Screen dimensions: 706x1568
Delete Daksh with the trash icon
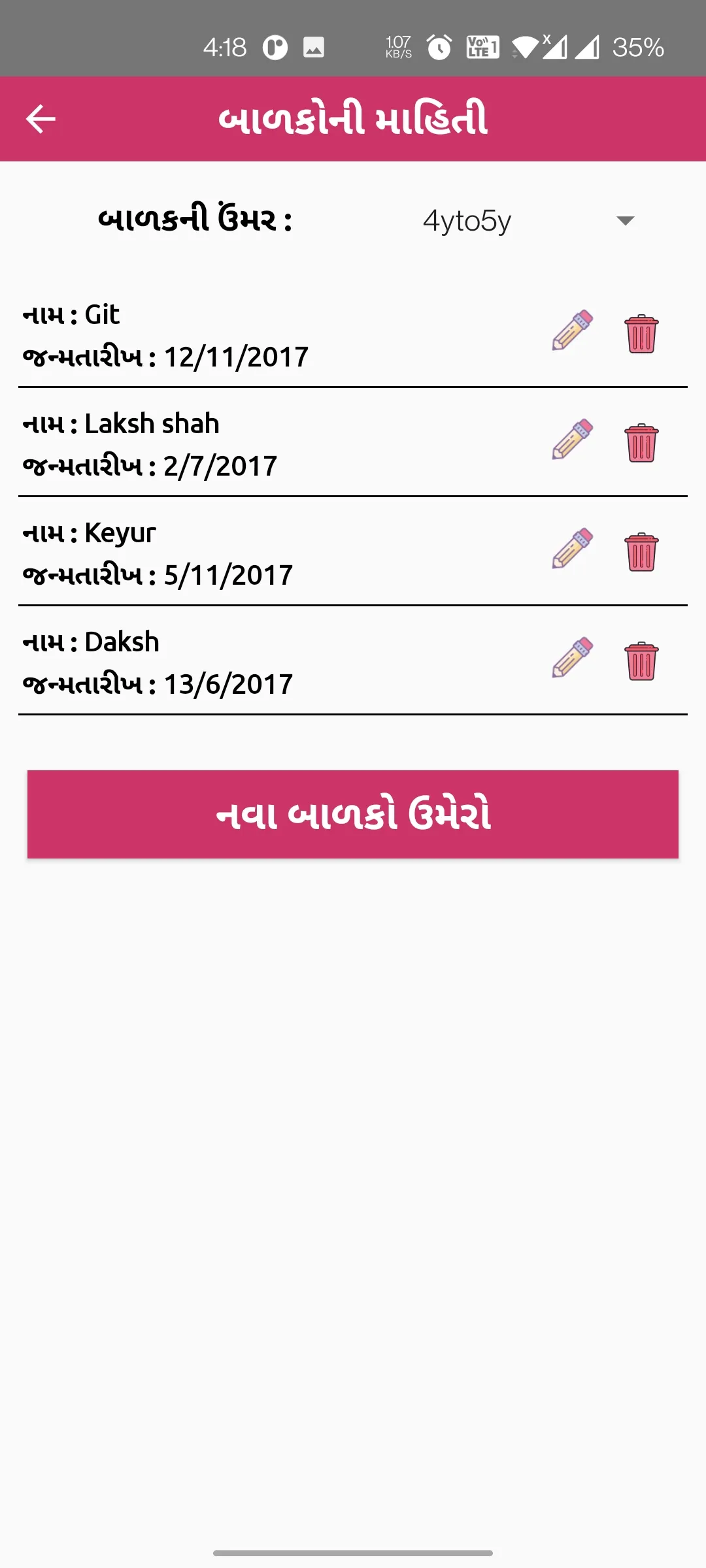point(641,661)
